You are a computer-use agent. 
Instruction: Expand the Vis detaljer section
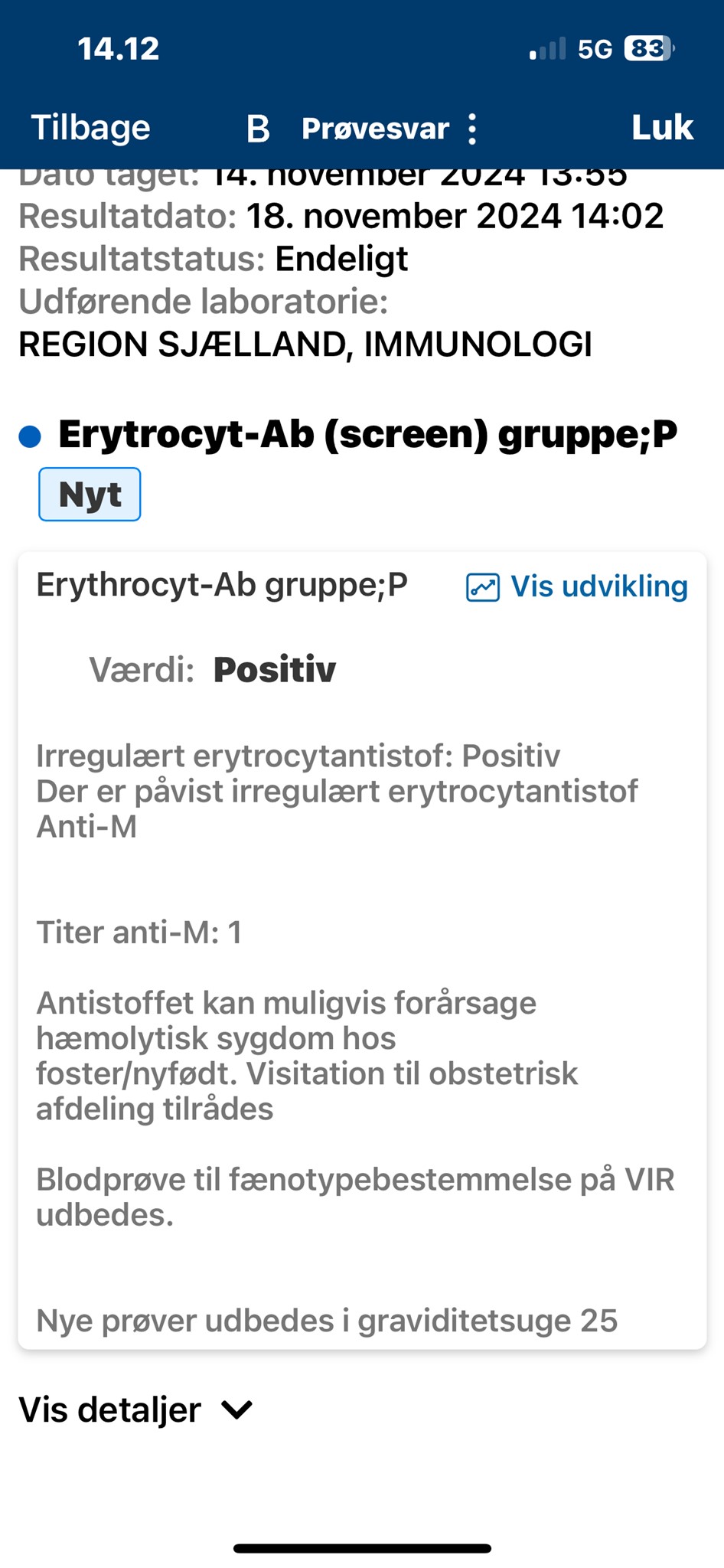135,1410
